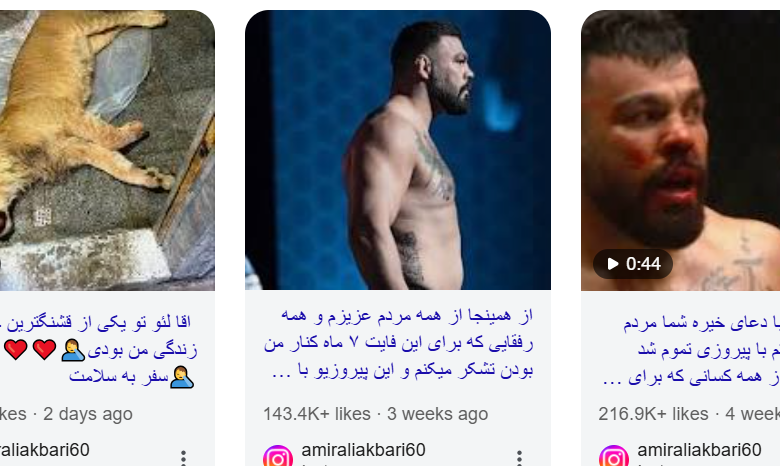Play the 0:44 video post
780x466 pixels.
tap(680, 150)
